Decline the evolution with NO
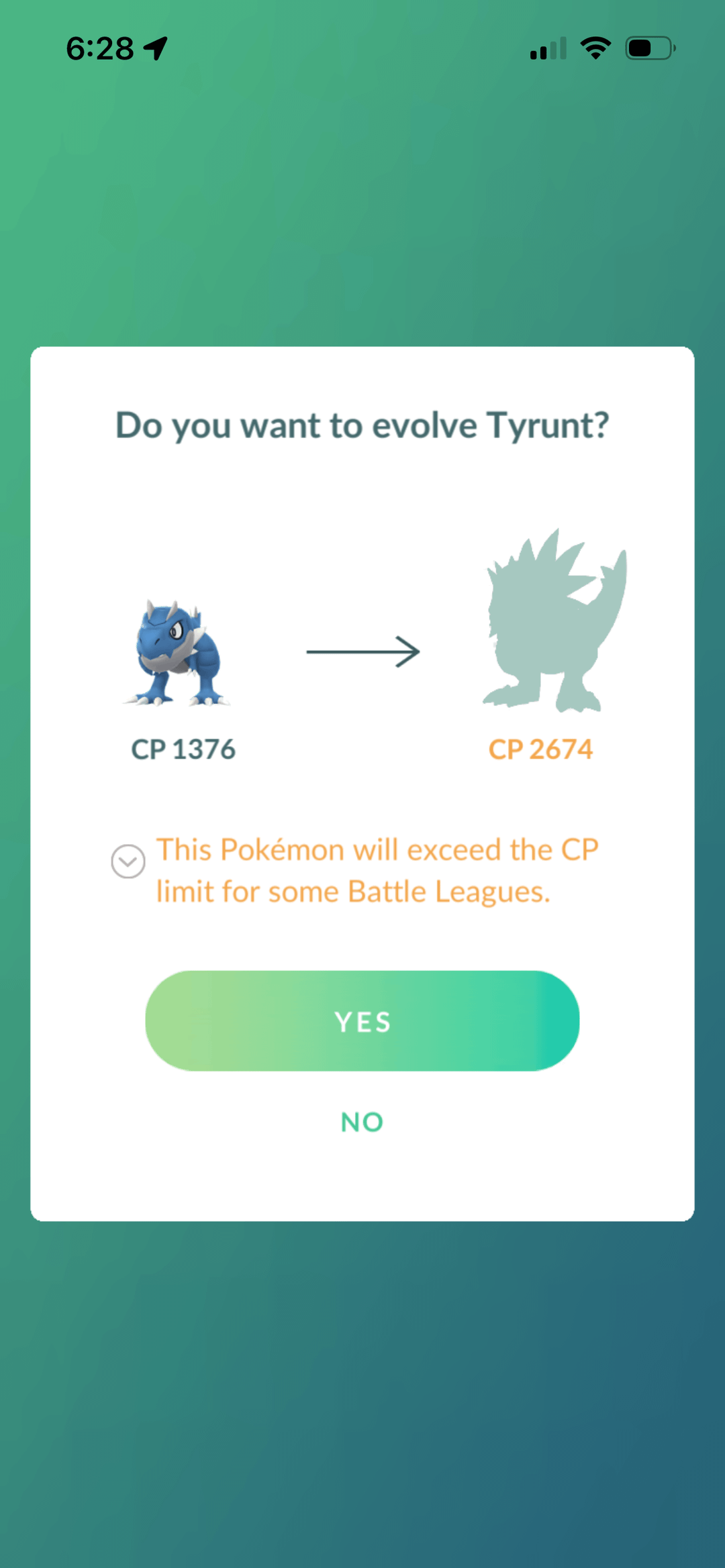 (362, 1122)
